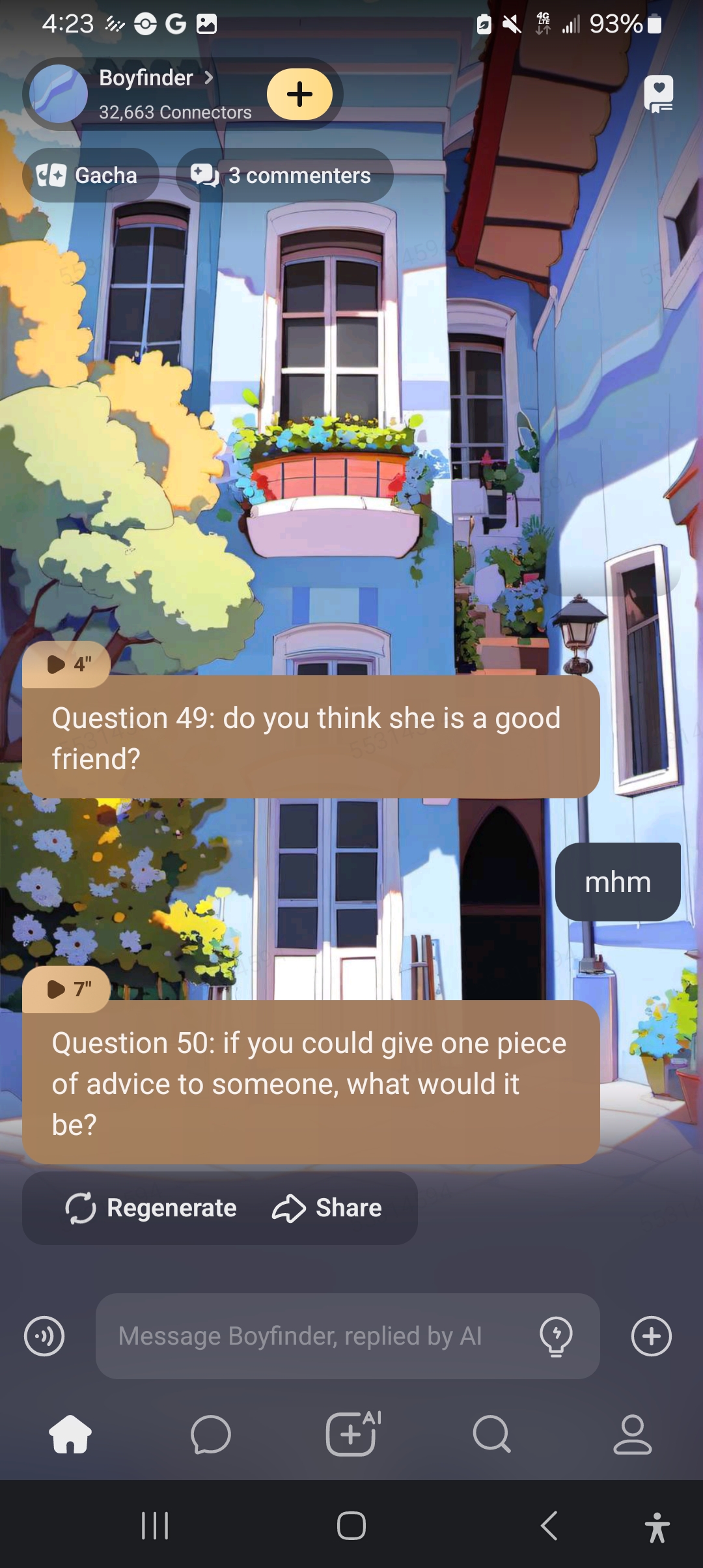Show recent apps from navigation bar
The image size is (703, 1568).
[x=155, y=1526]
